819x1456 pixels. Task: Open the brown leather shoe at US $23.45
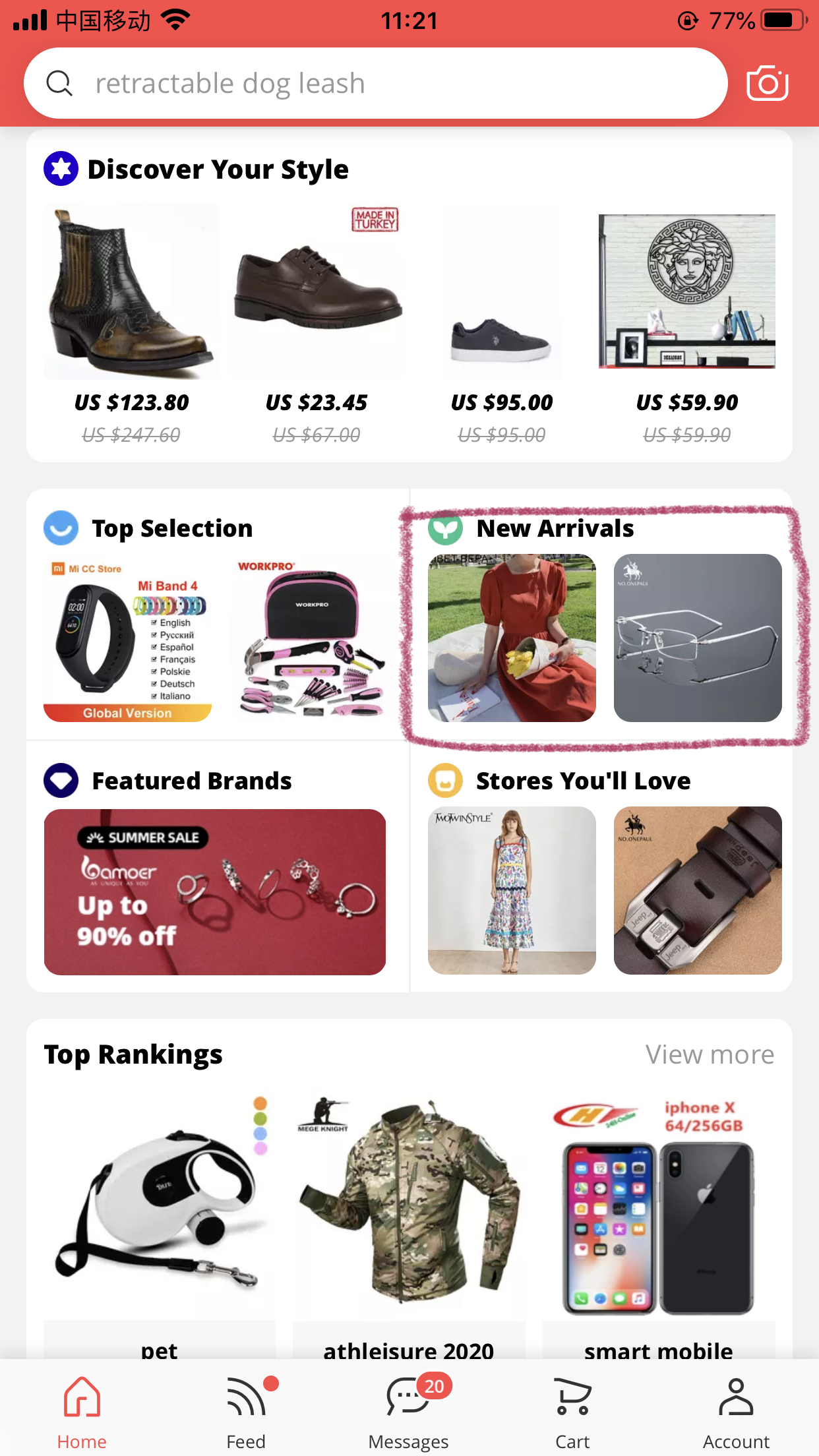coord(317,291)
